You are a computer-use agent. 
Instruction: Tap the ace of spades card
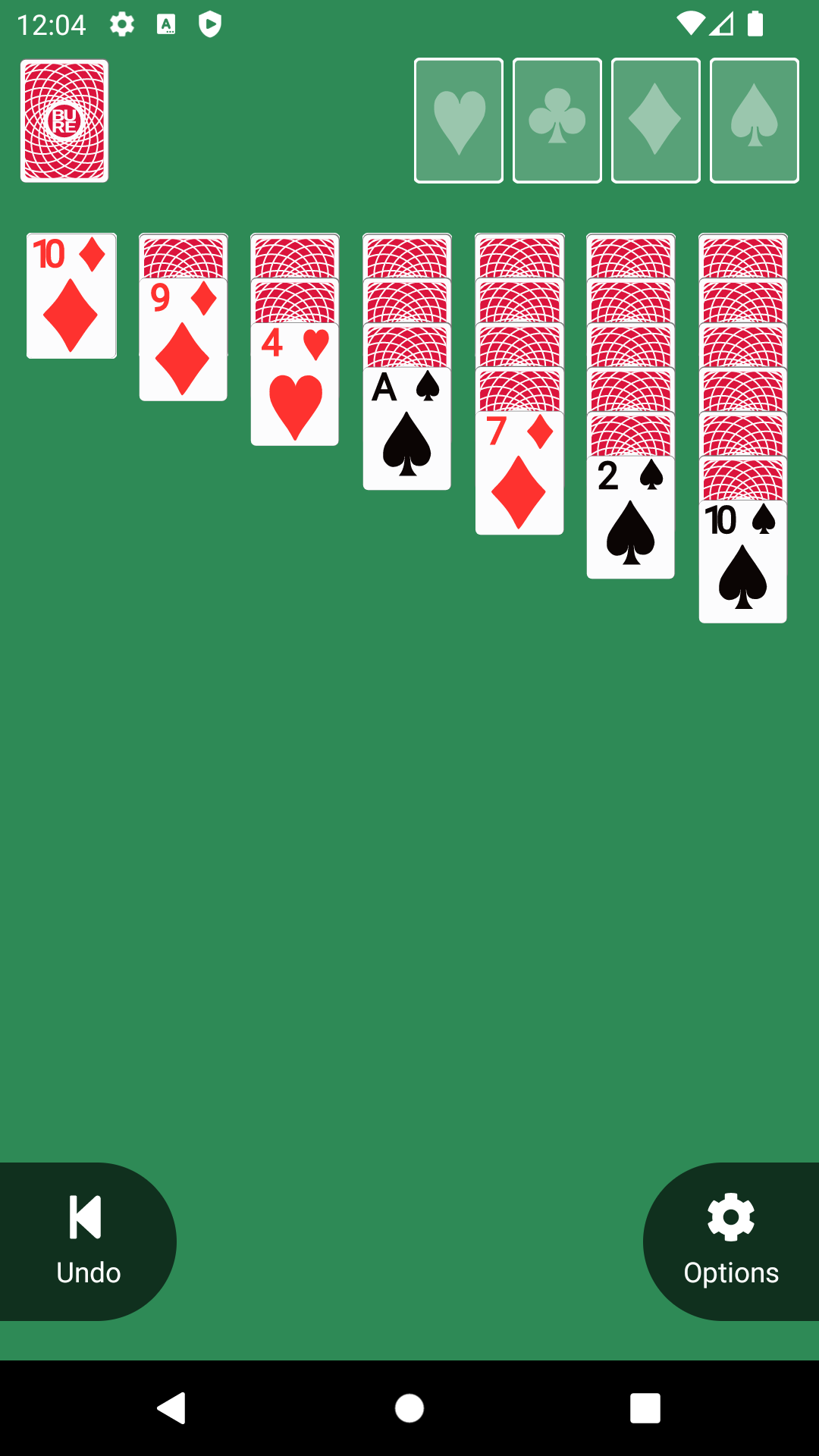[407, 429]
